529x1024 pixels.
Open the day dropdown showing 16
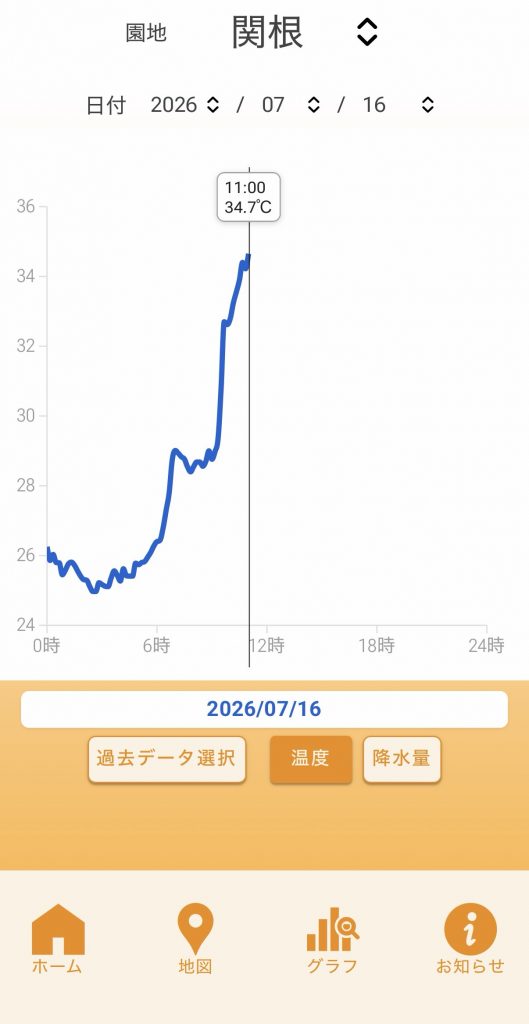[x=398, y=104]
